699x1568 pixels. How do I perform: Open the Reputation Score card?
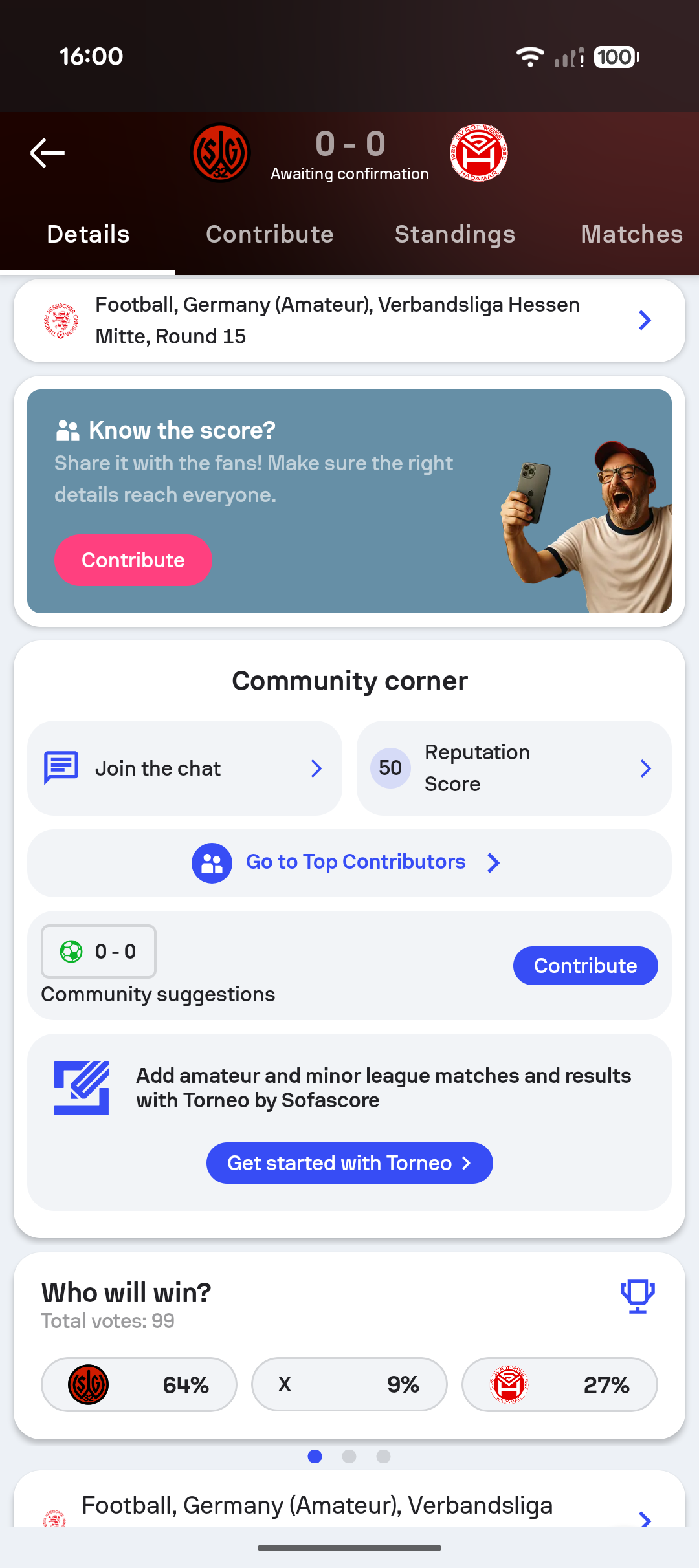coord(513,768)
